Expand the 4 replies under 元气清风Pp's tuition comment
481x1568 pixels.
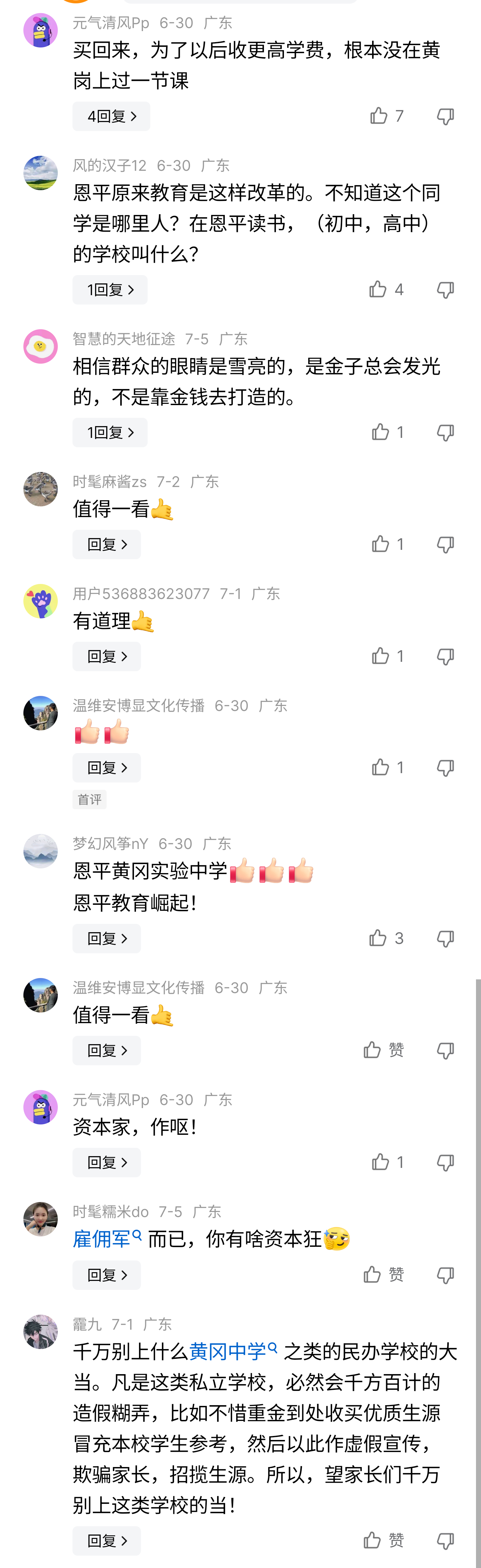pyautogui.click(x=111, y=116)
